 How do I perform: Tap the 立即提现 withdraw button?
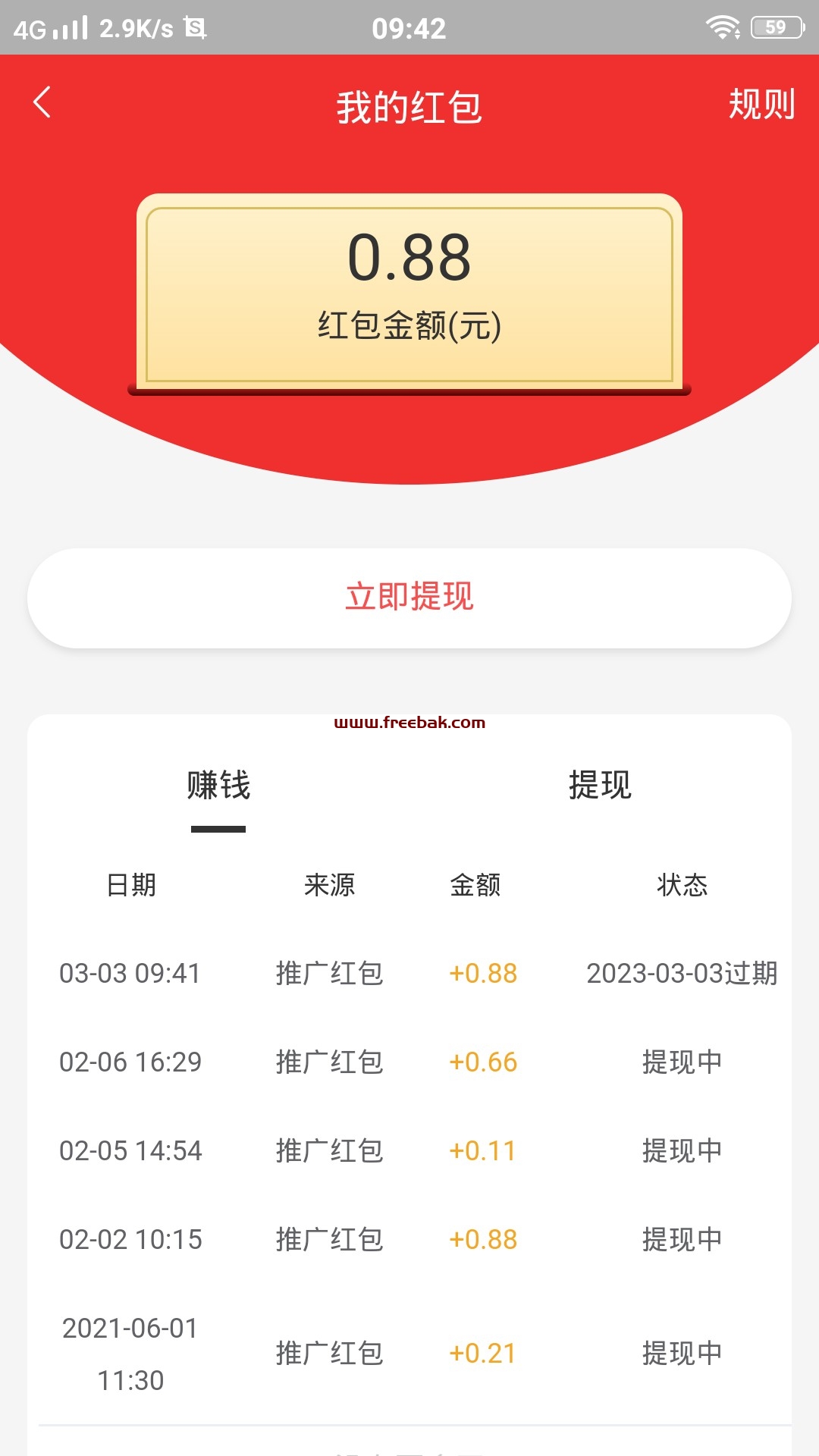409,598
